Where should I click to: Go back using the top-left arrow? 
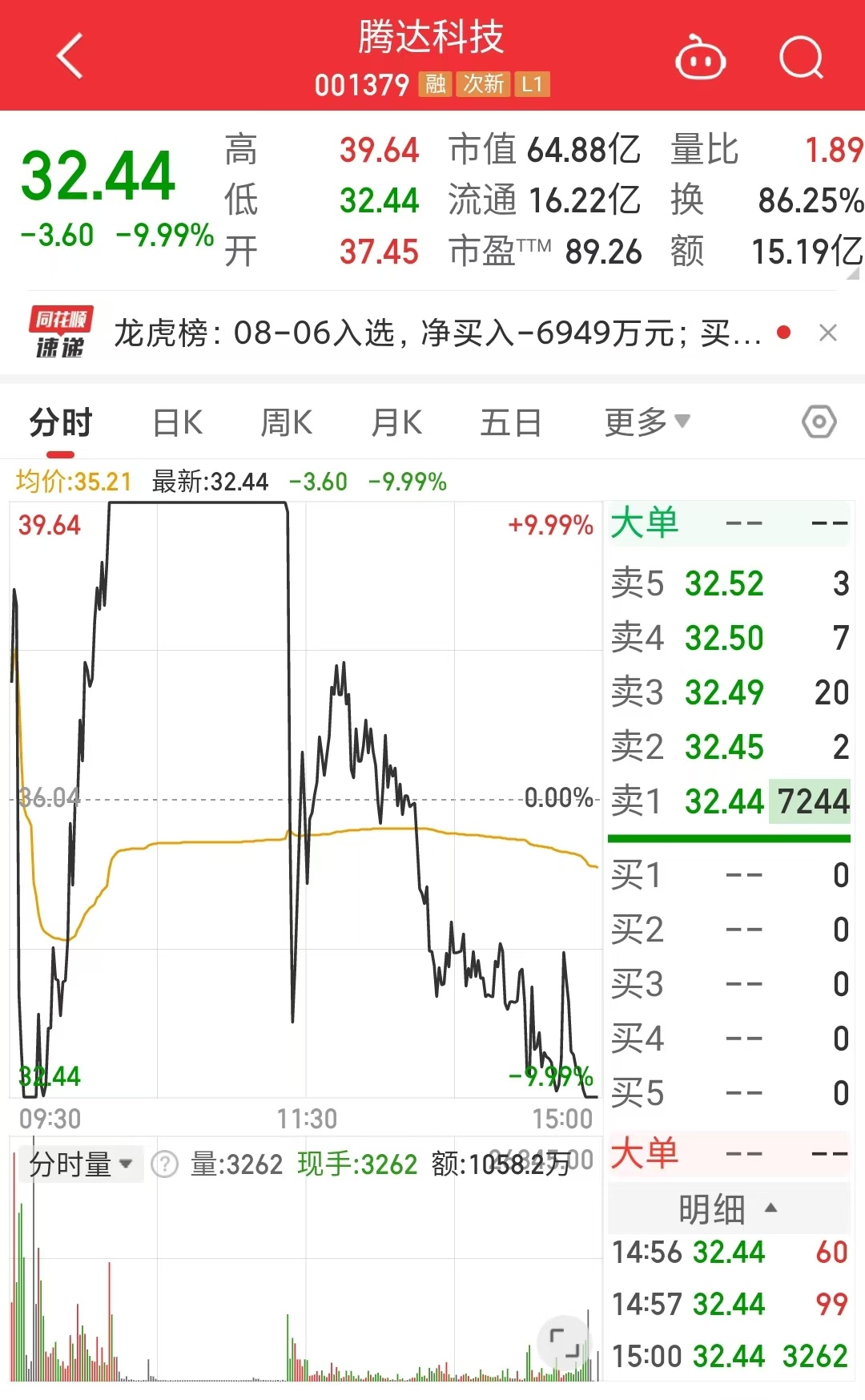pos(70,56)
